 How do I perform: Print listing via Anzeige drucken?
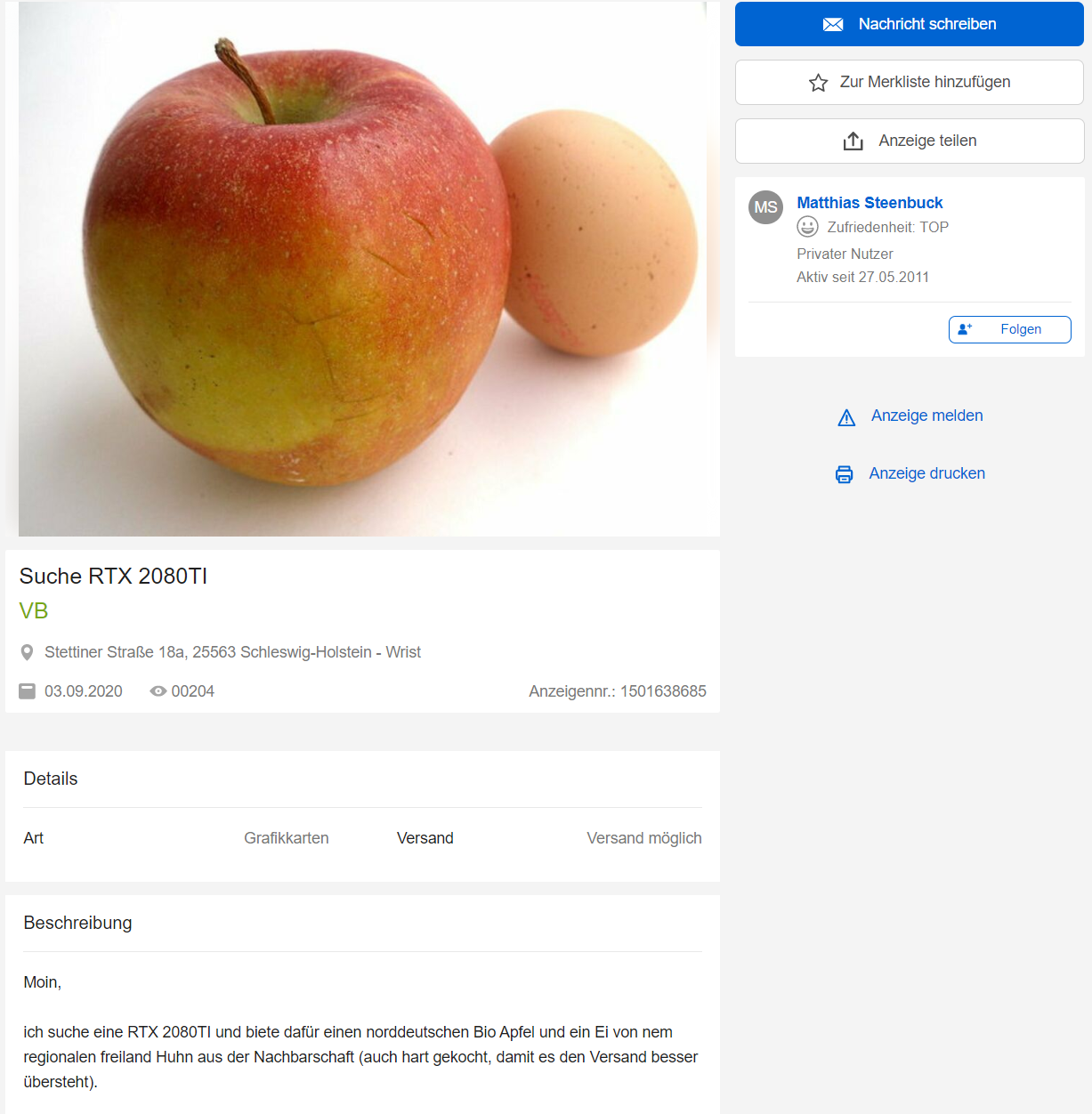click(926, 473)
